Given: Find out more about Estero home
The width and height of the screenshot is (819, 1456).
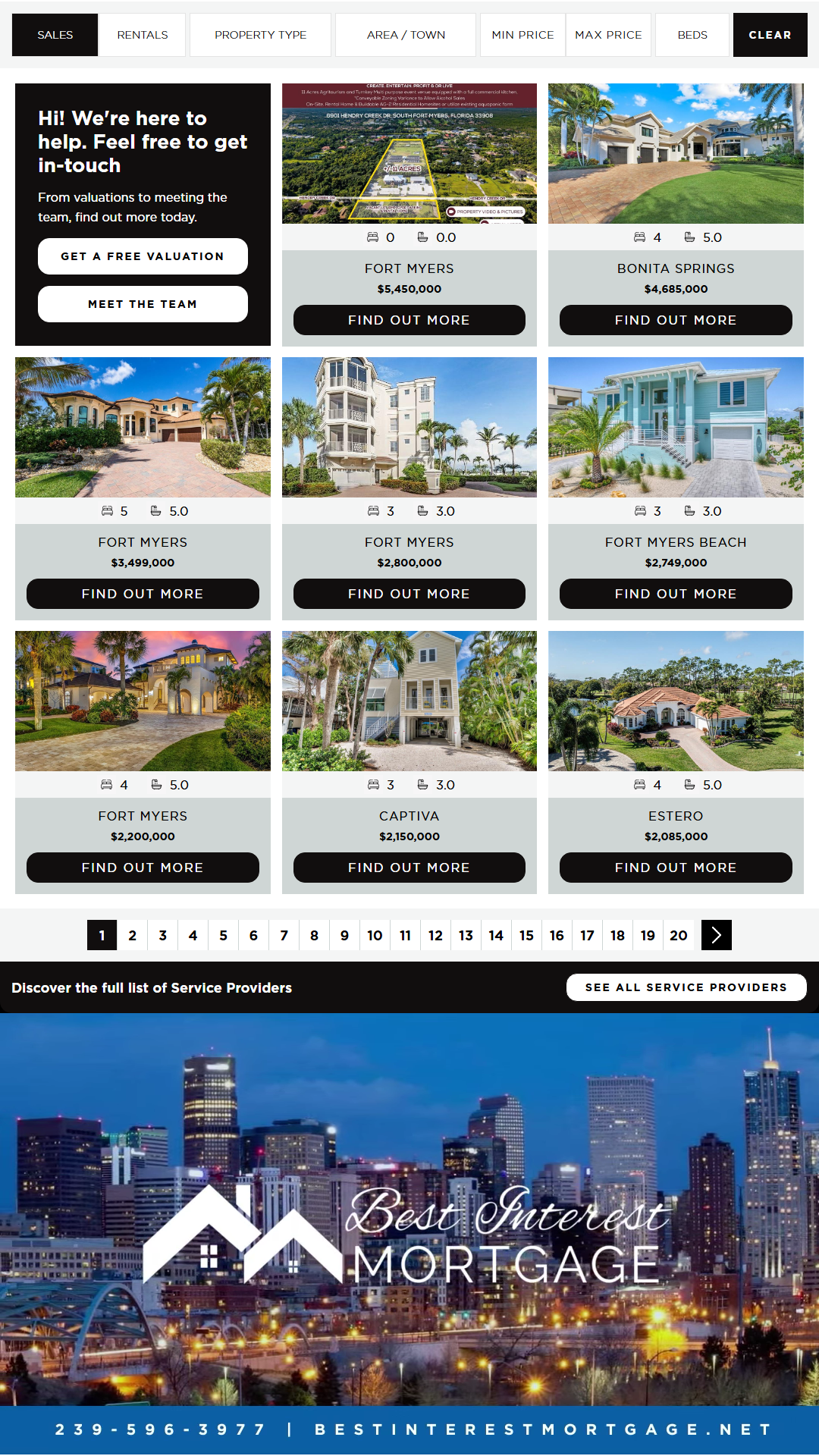Looking at the screenshot, I should (676, 868).
